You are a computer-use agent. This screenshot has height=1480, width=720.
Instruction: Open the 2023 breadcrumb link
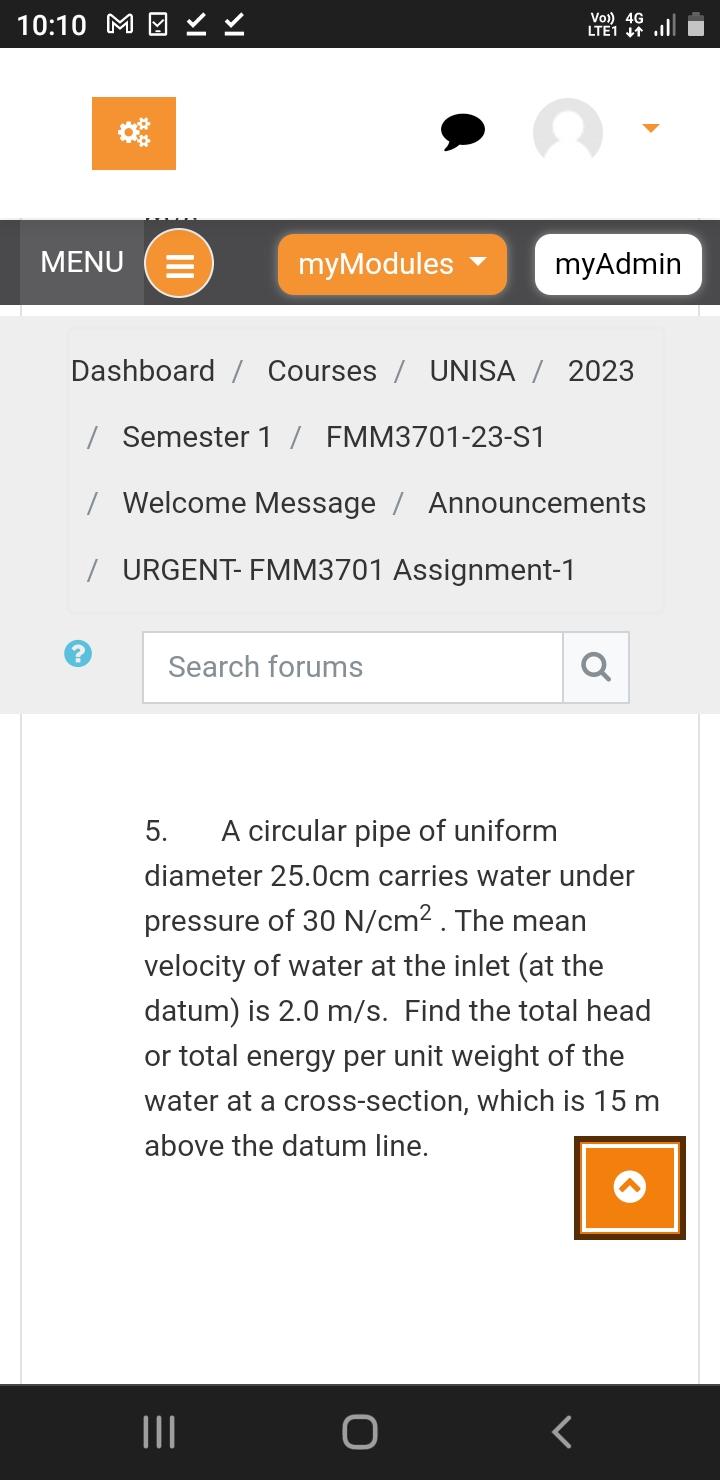[x=601, y=371]
